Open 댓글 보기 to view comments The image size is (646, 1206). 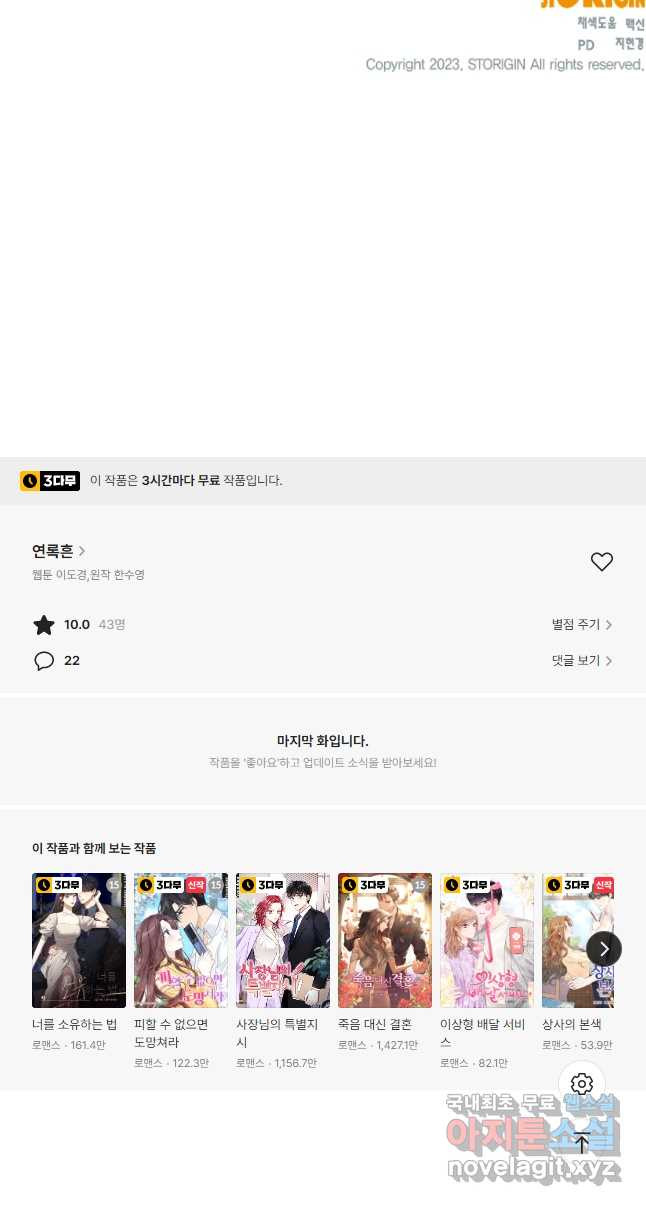[581, 661]
